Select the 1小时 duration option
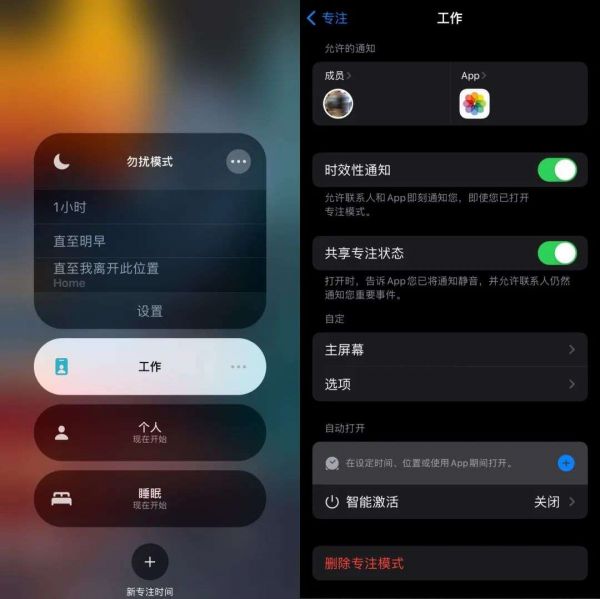 (70, 207)
